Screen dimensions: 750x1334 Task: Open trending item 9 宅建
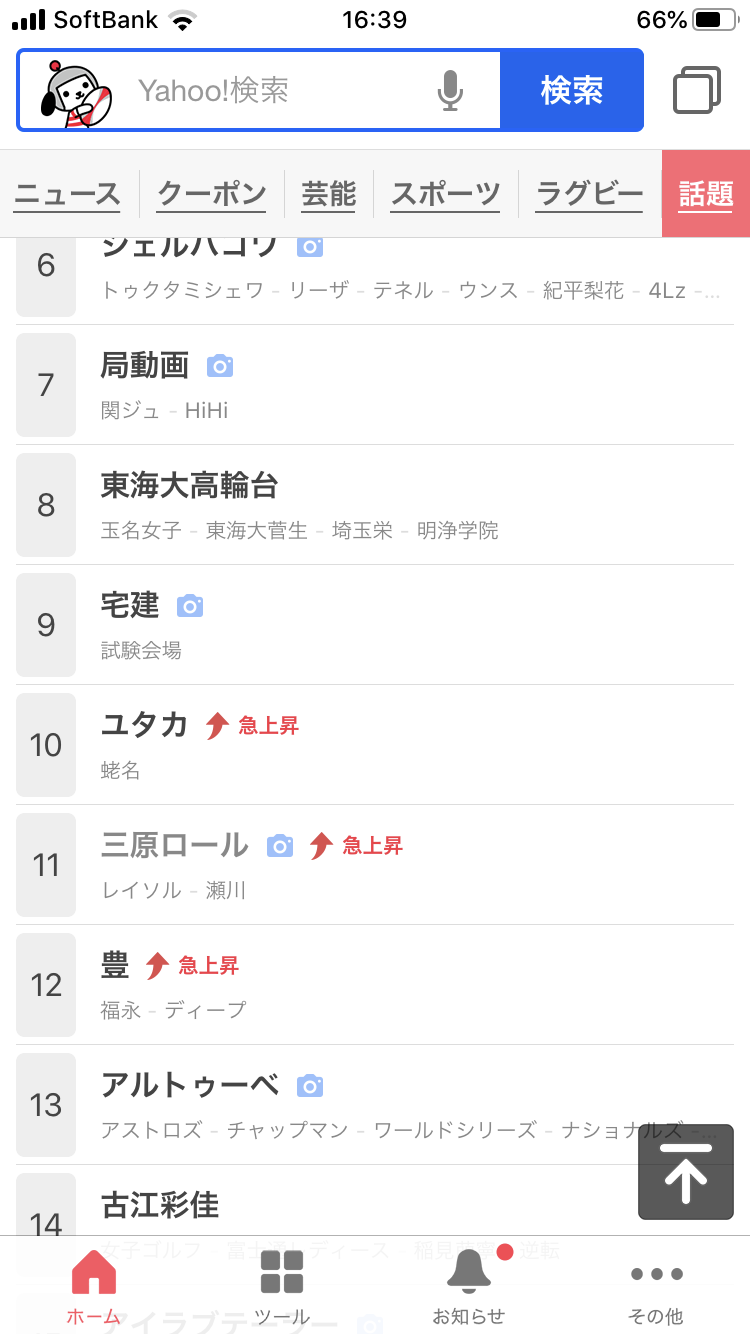click(375, 625)
